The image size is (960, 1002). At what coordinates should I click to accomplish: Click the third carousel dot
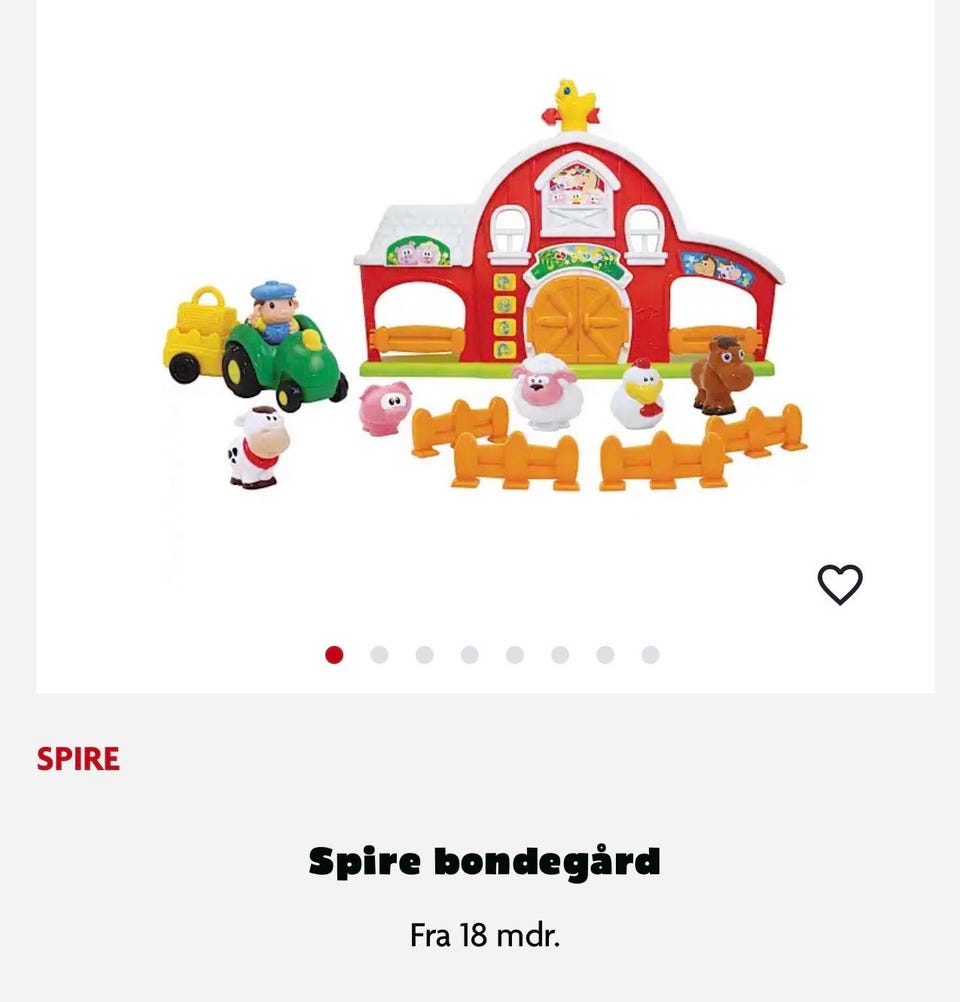424,654
